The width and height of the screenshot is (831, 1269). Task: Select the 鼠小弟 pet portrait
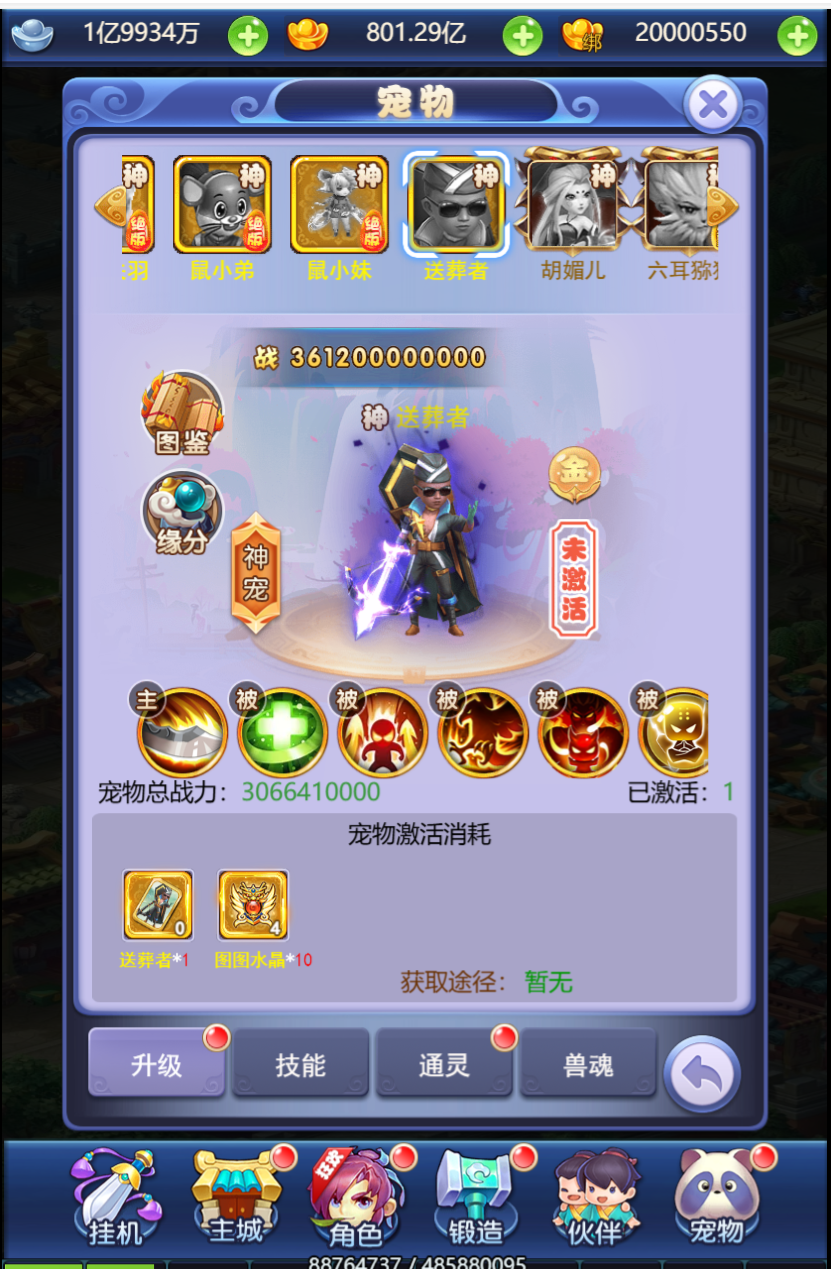pos(222,205)
